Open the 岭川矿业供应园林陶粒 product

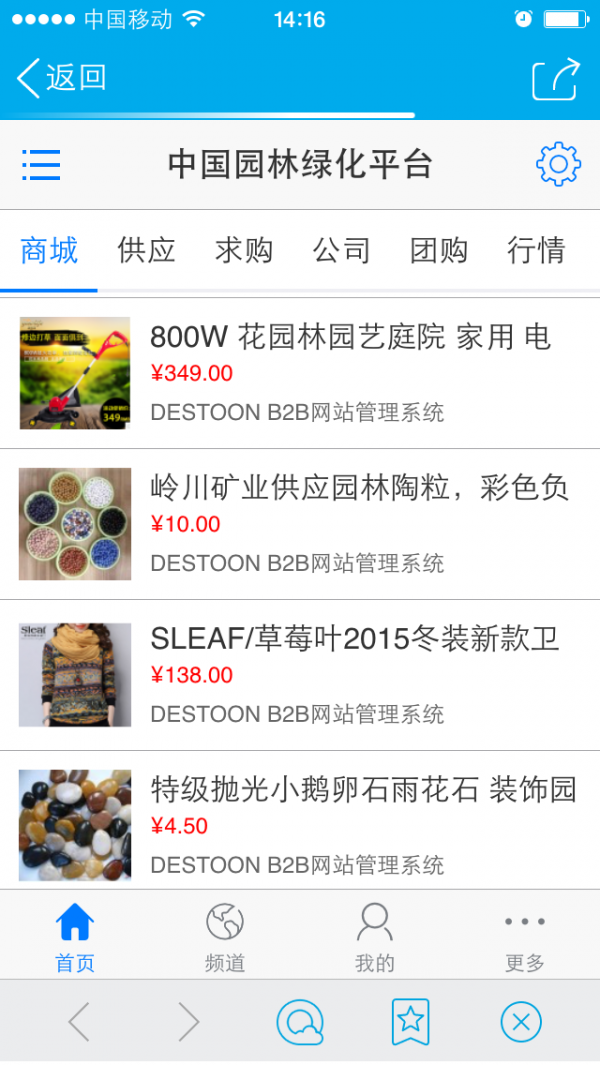click(x=358, y=488)
